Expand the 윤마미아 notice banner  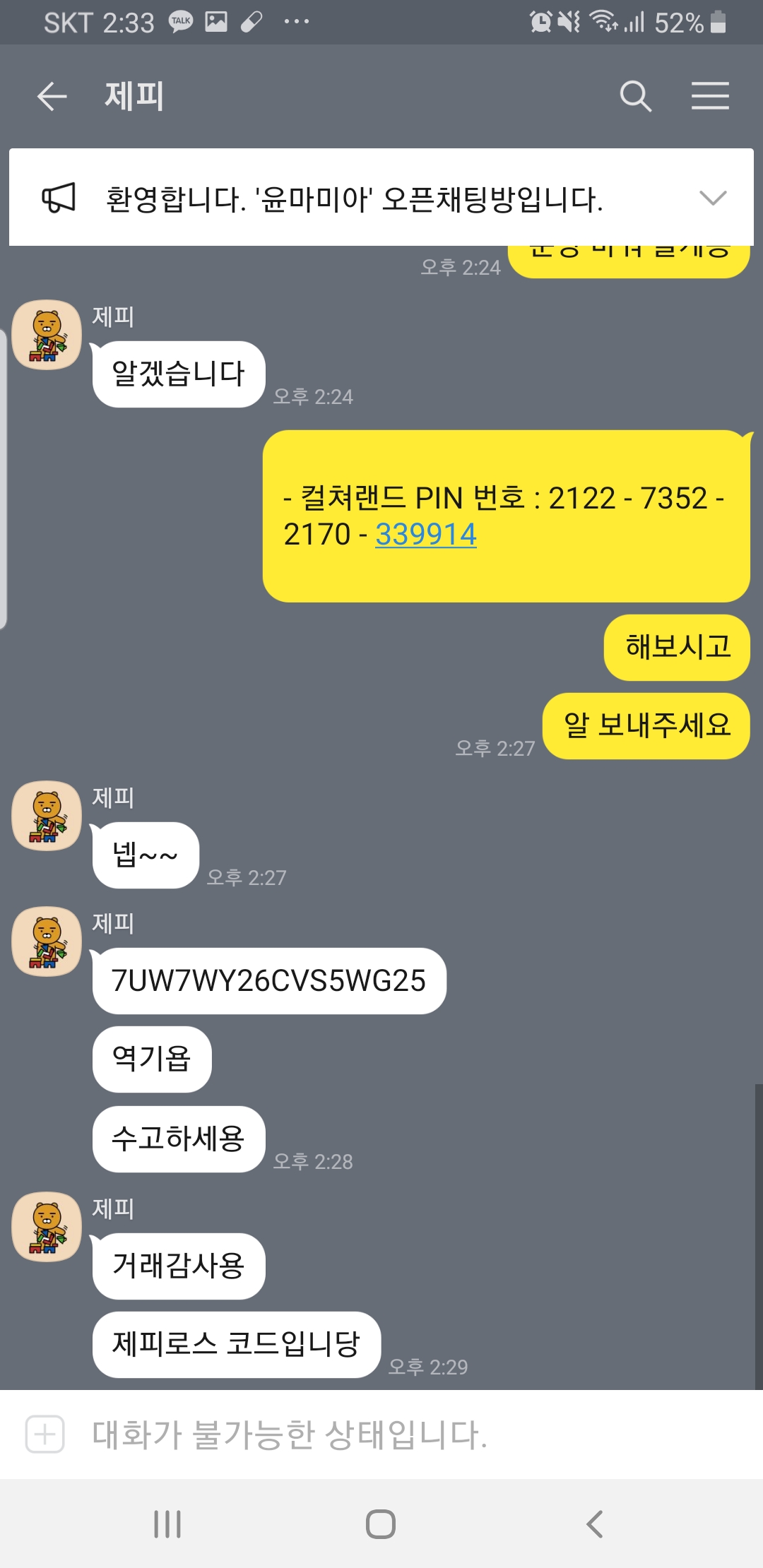(x=712, y=198)
